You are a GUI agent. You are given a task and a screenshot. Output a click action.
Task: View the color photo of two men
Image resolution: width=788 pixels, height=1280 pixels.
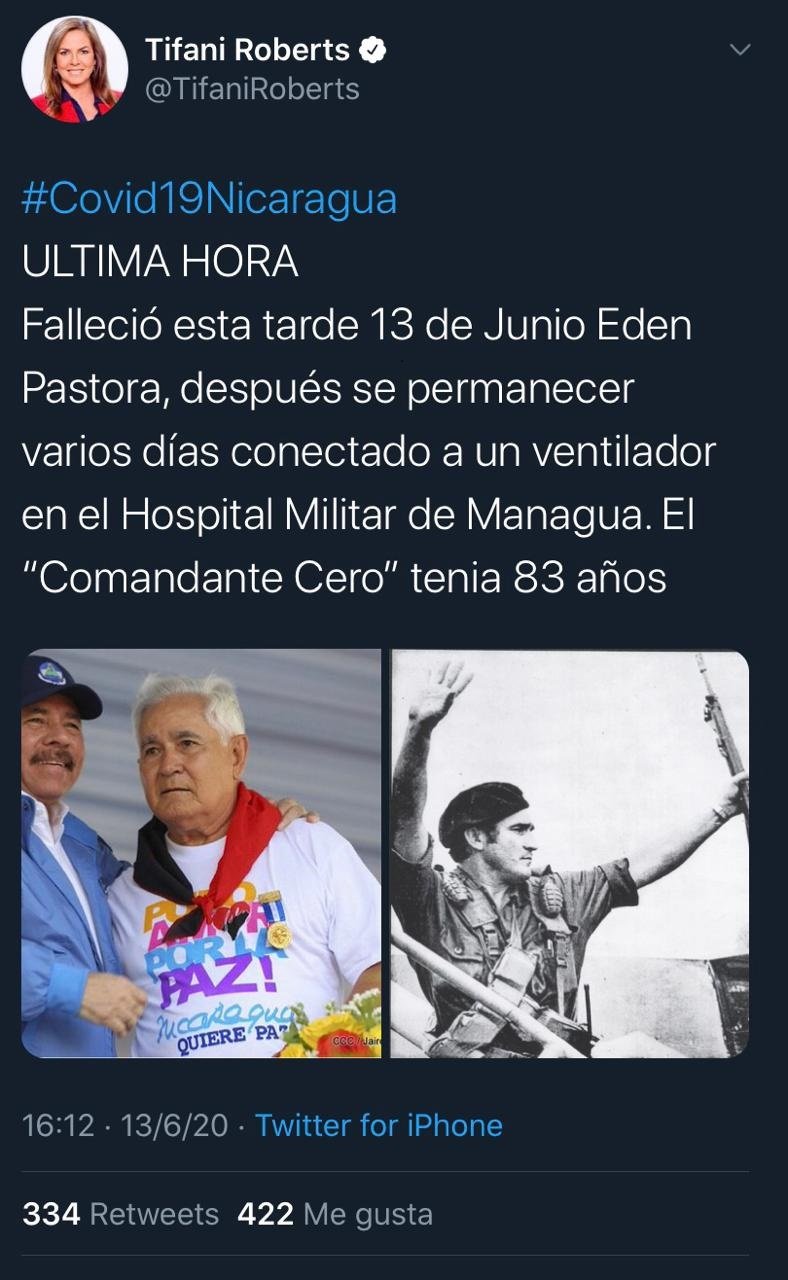point(201,853)
